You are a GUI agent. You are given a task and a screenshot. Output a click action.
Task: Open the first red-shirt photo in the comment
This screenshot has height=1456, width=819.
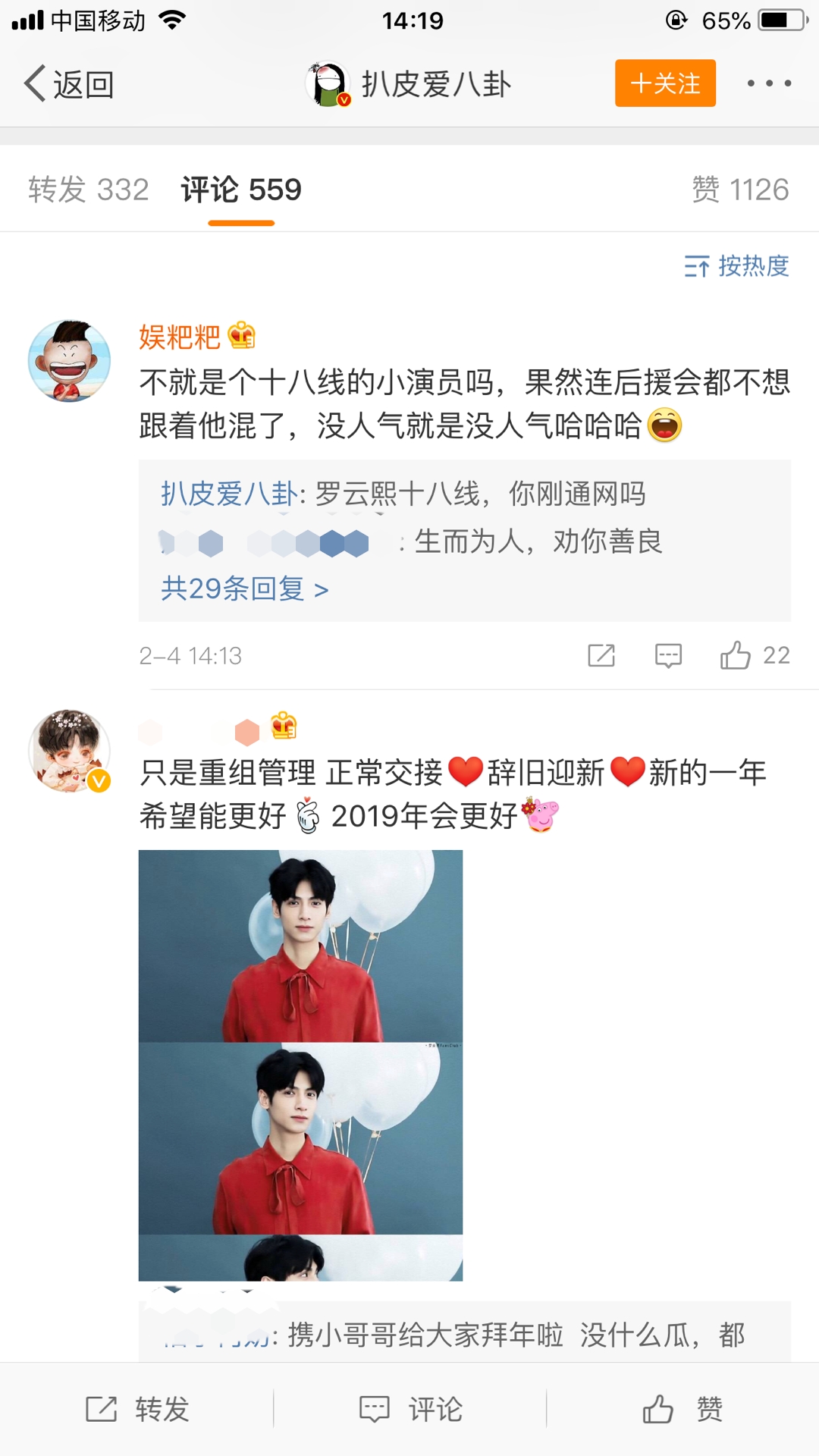pos(300,946)
